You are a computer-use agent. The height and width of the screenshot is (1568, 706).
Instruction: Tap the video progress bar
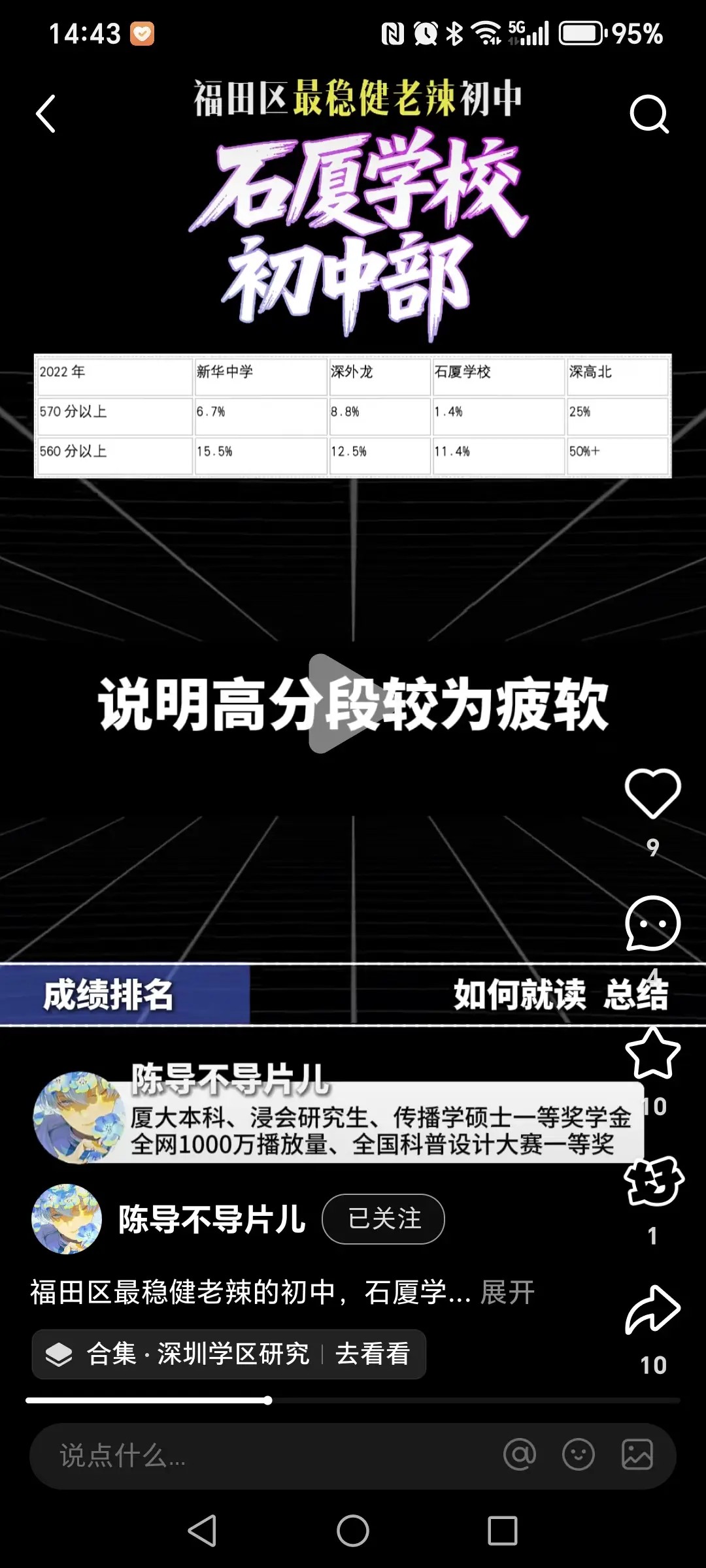tap(353, 1400)
